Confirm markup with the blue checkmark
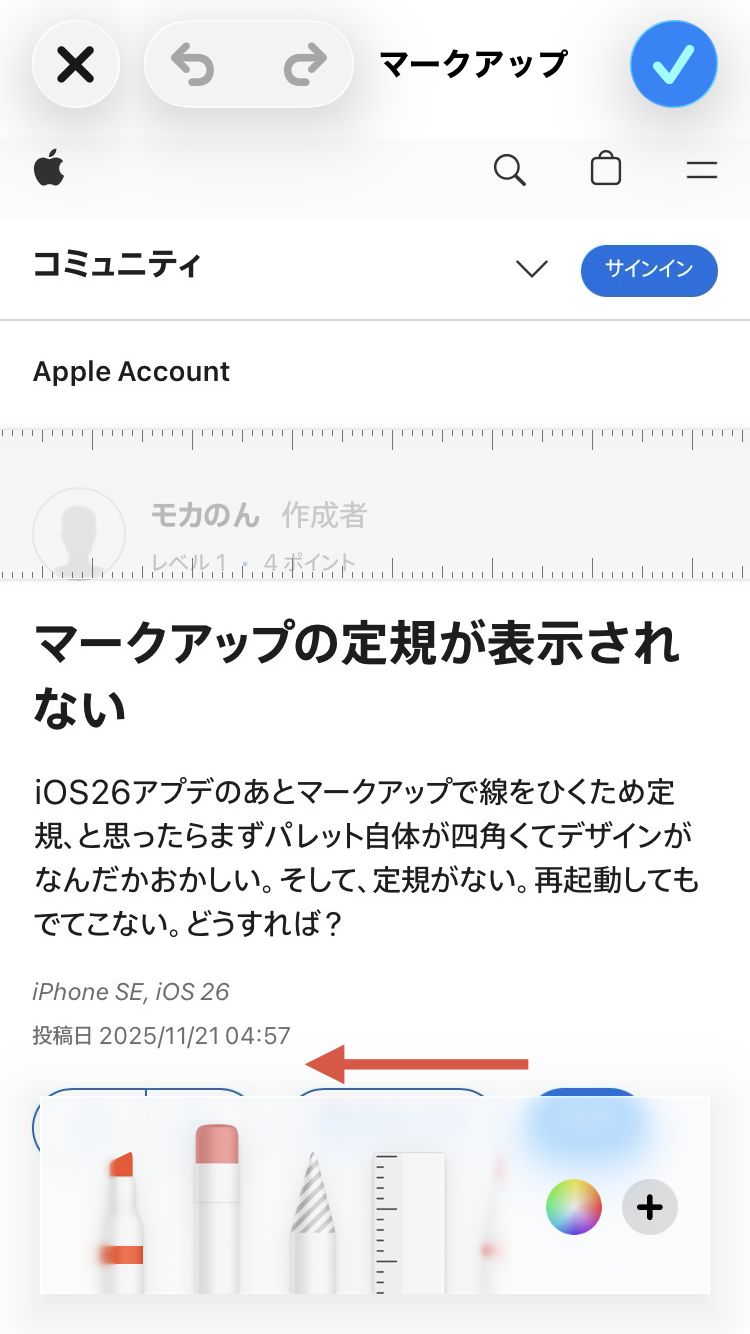 click(673, 65)
